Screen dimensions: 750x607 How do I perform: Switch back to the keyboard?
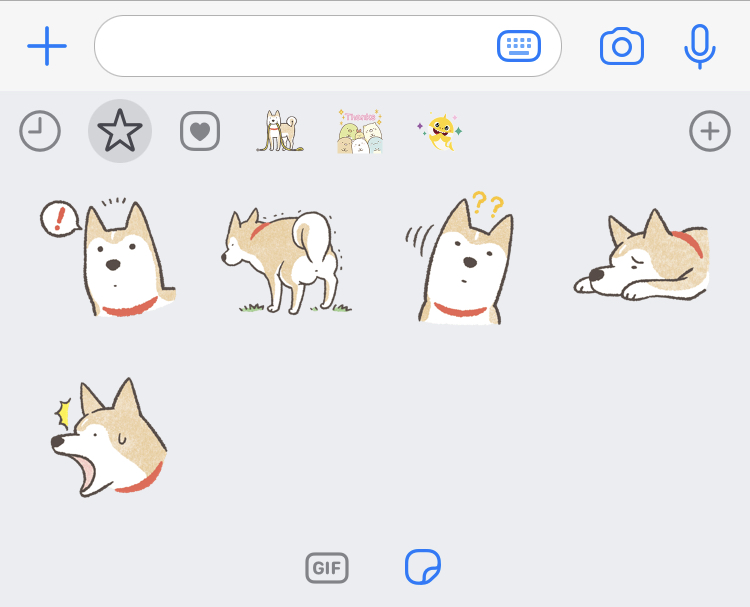(519, 46)
